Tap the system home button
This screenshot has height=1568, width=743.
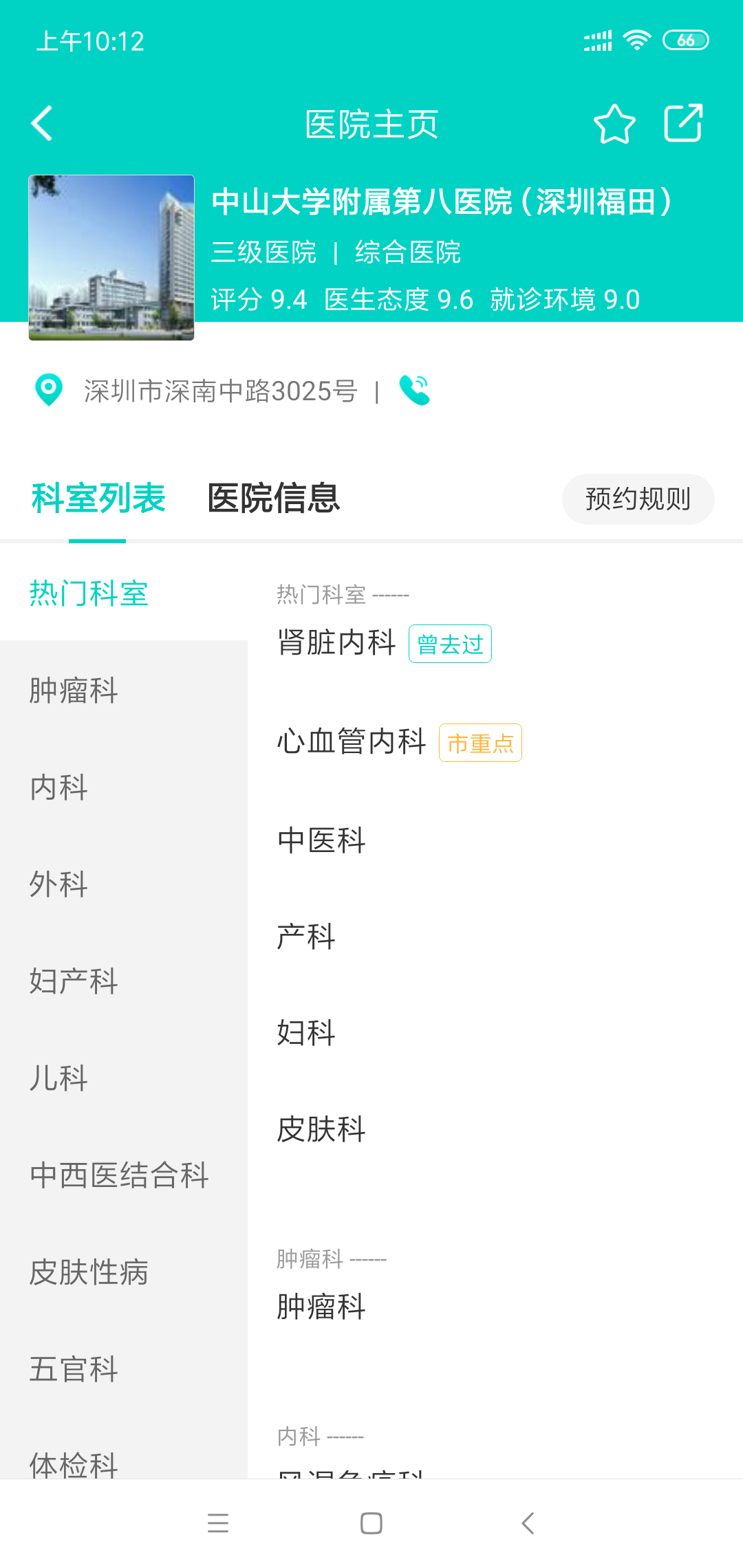[x=371, y=1523]
